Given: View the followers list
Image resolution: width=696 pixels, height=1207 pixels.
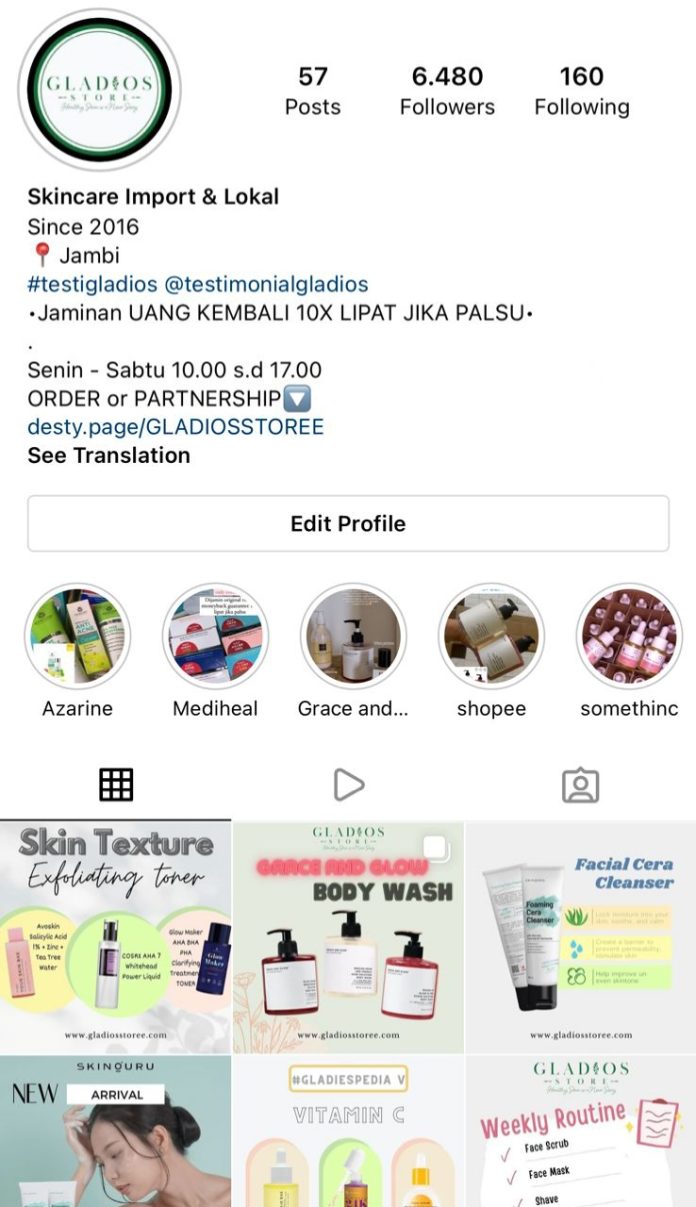Looking at the screenshot, I should (x=447, y=91).
